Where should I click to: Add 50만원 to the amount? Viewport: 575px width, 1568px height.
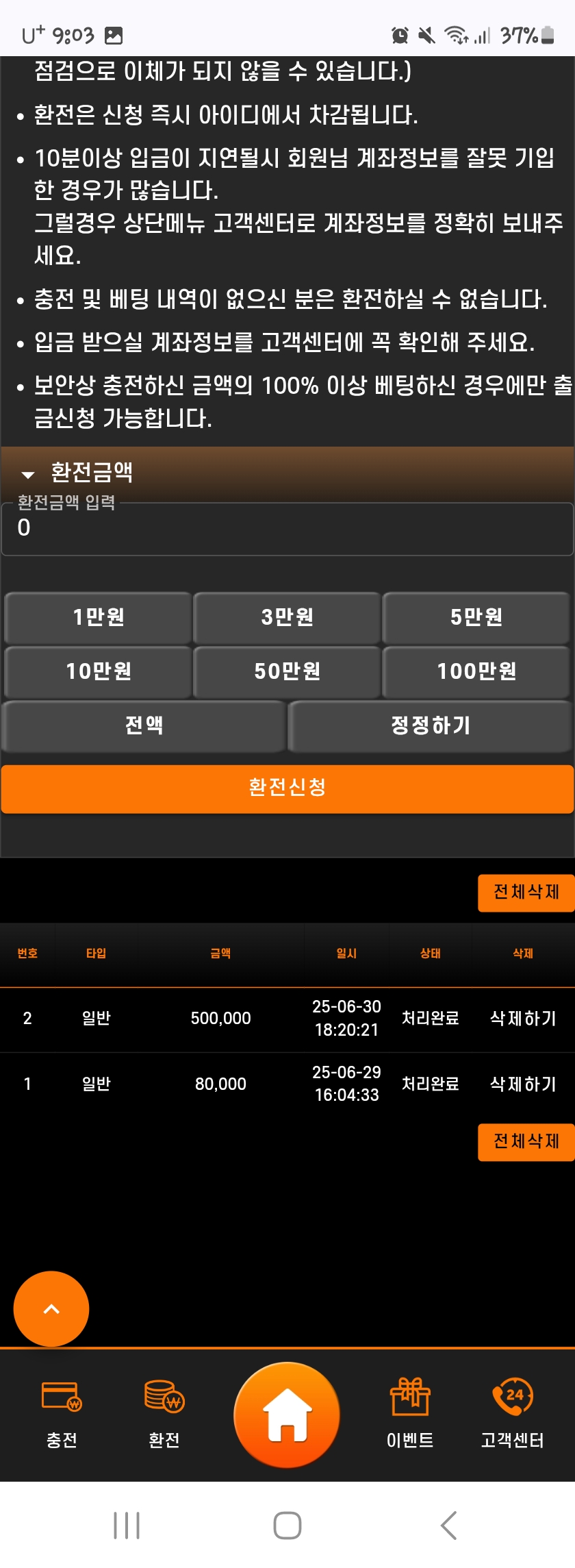click(x=287, y=671)
